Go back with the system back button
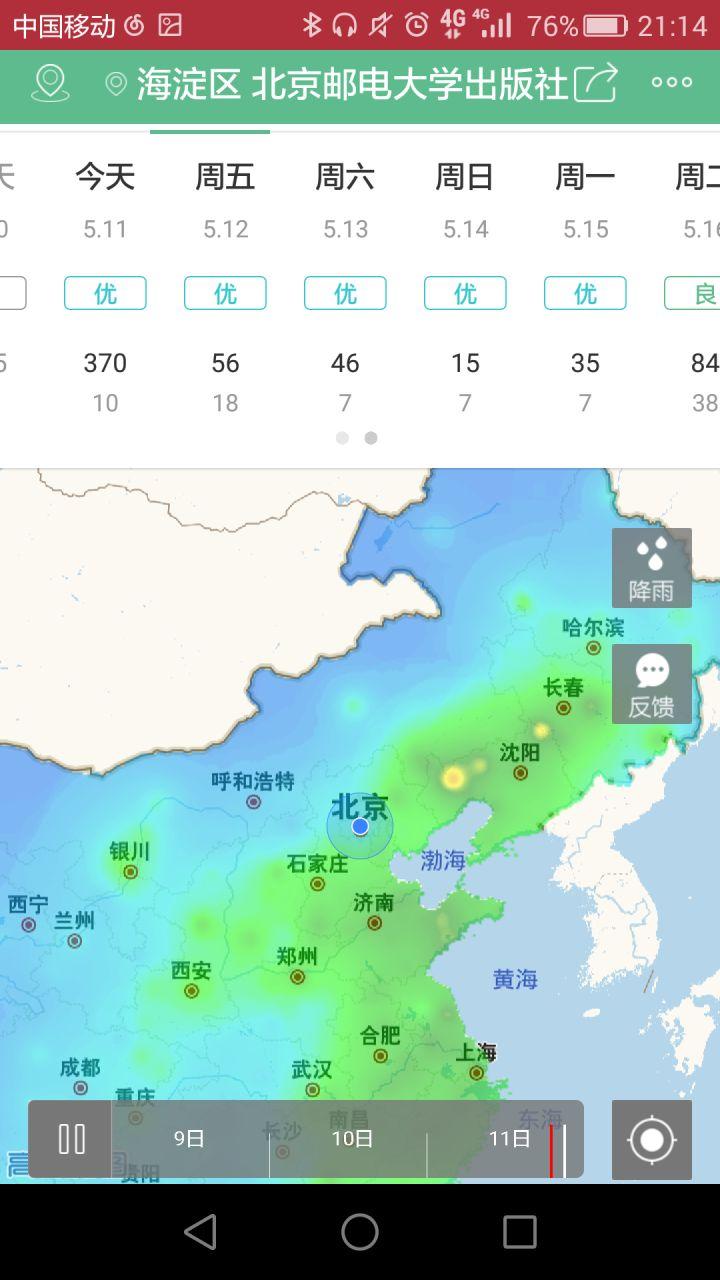Viewport: 720px width, 1280px height. click(200, 1232)
